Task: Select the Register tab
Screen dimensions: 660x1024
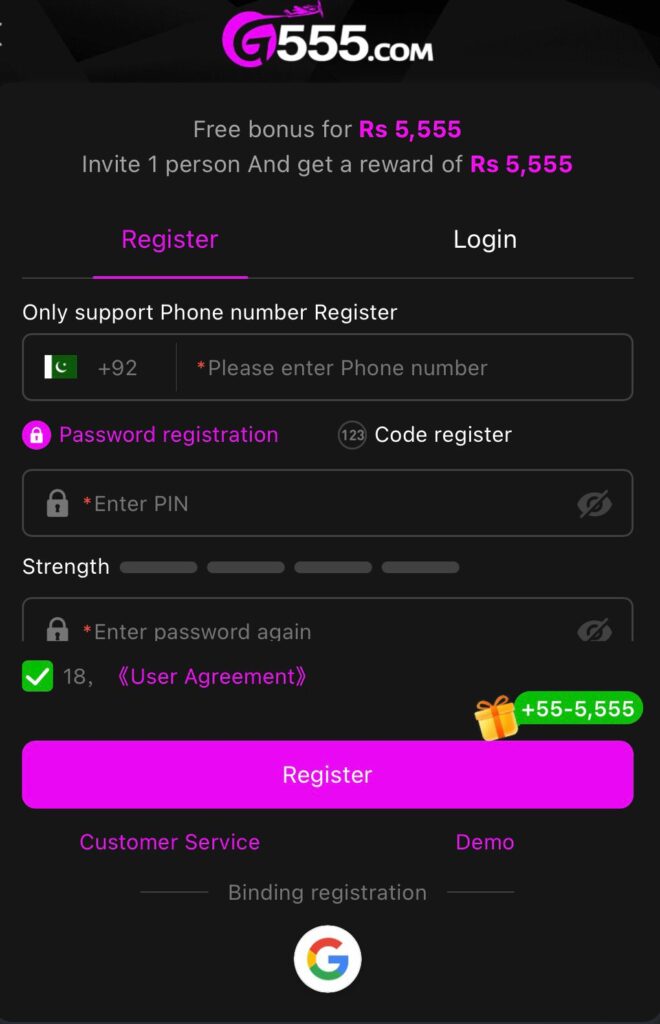Action: (x=170, y=240)
